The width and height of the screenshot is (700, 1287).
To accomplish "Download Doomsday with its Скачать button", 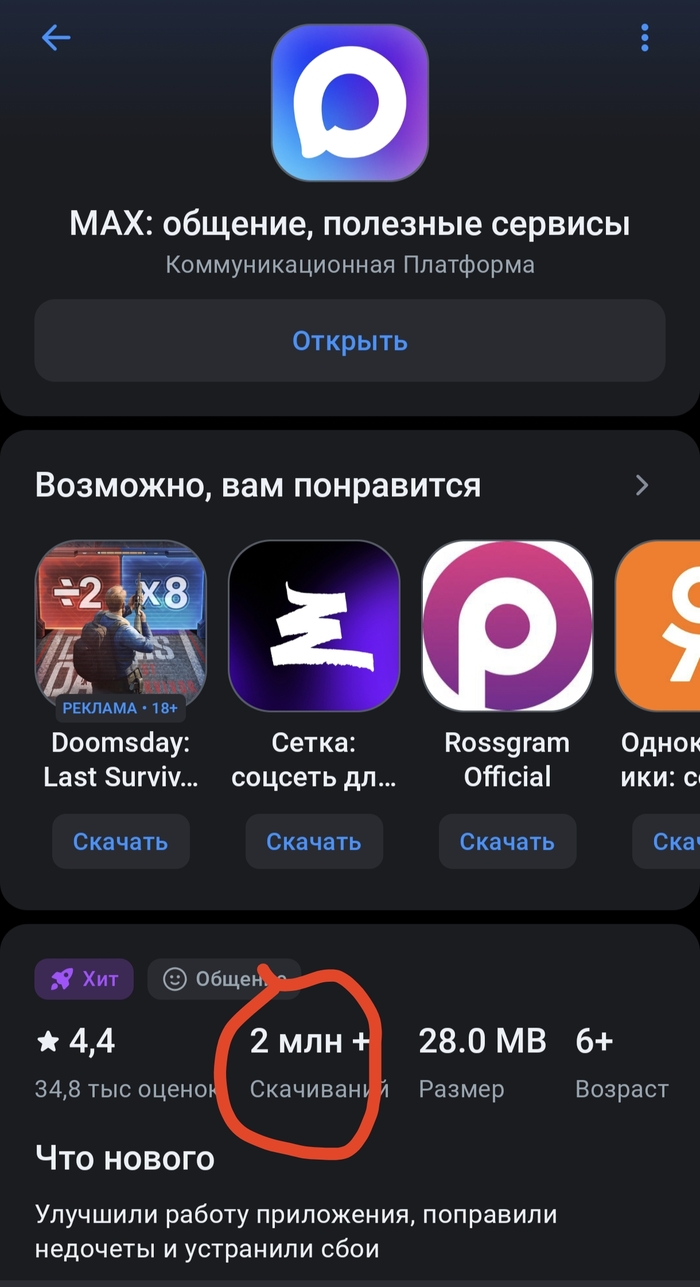I will (x=120, y=841).
